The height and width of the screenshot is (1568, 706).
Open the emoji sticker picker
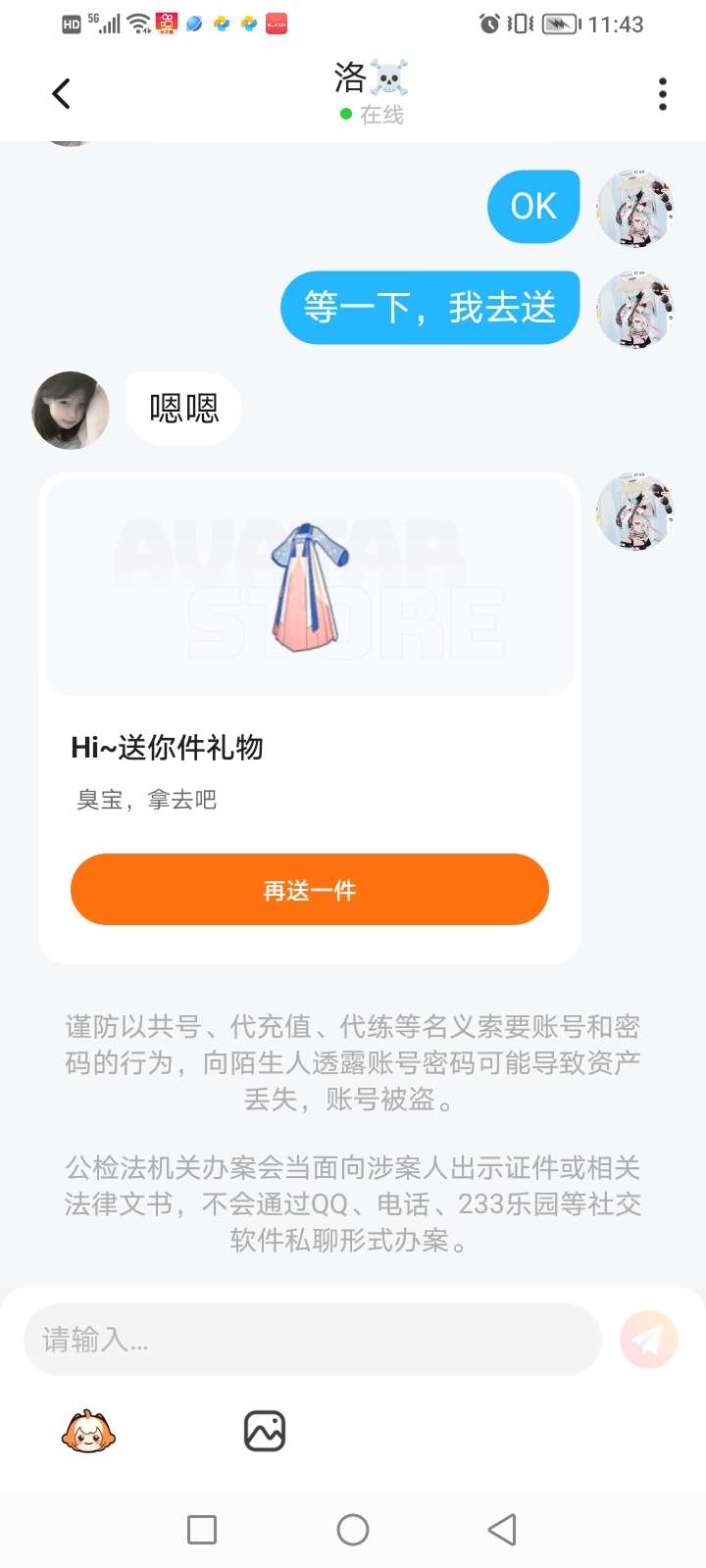tap(88, 1432)
